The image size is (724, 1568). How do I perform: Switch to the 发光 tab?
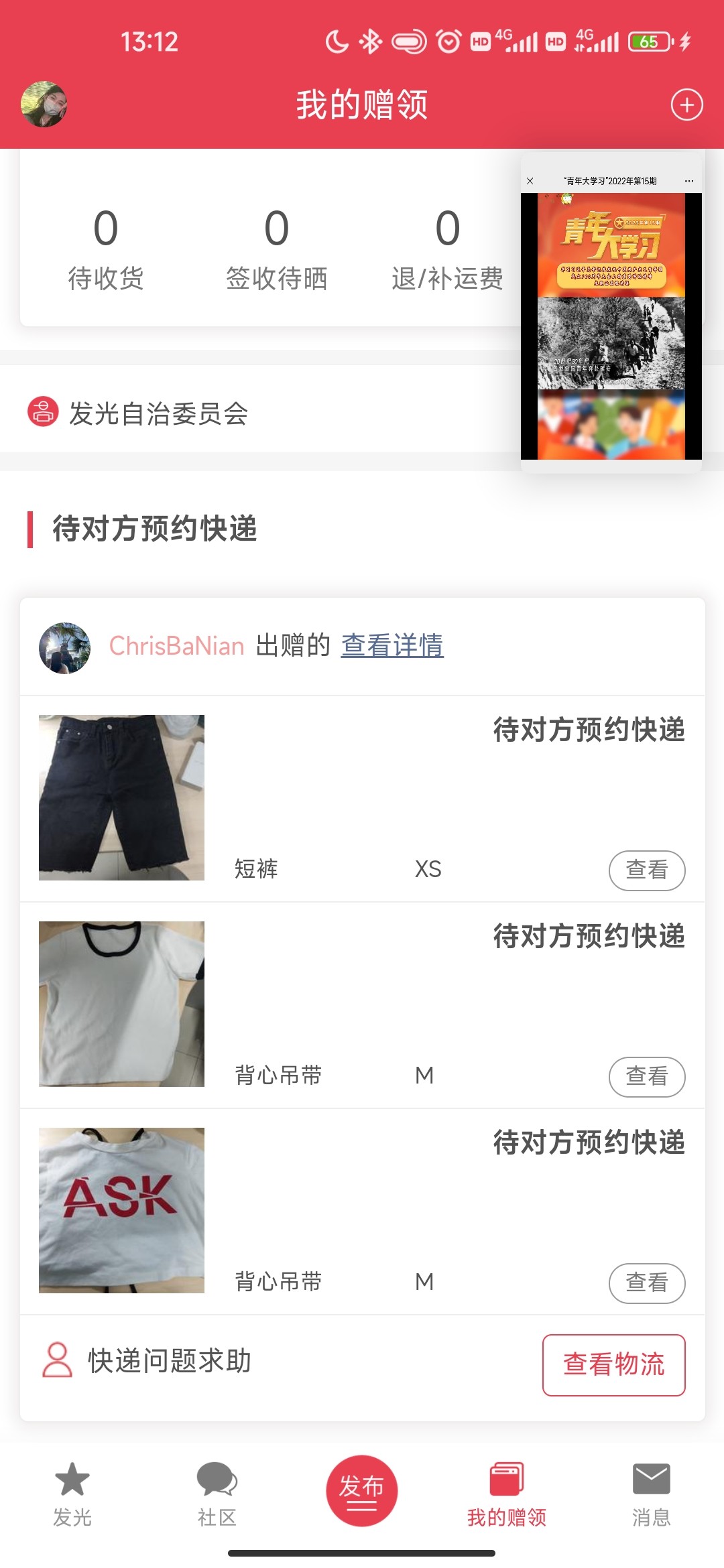[72, 1493]
